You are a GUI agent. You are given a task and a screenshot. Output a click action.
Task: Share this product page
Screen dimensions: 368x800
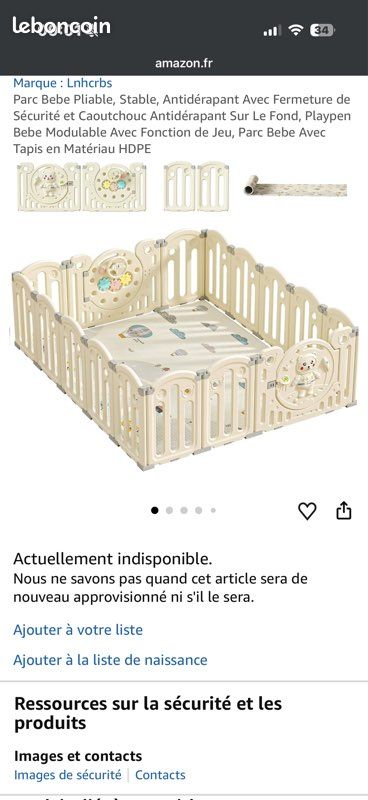point(344,510)
